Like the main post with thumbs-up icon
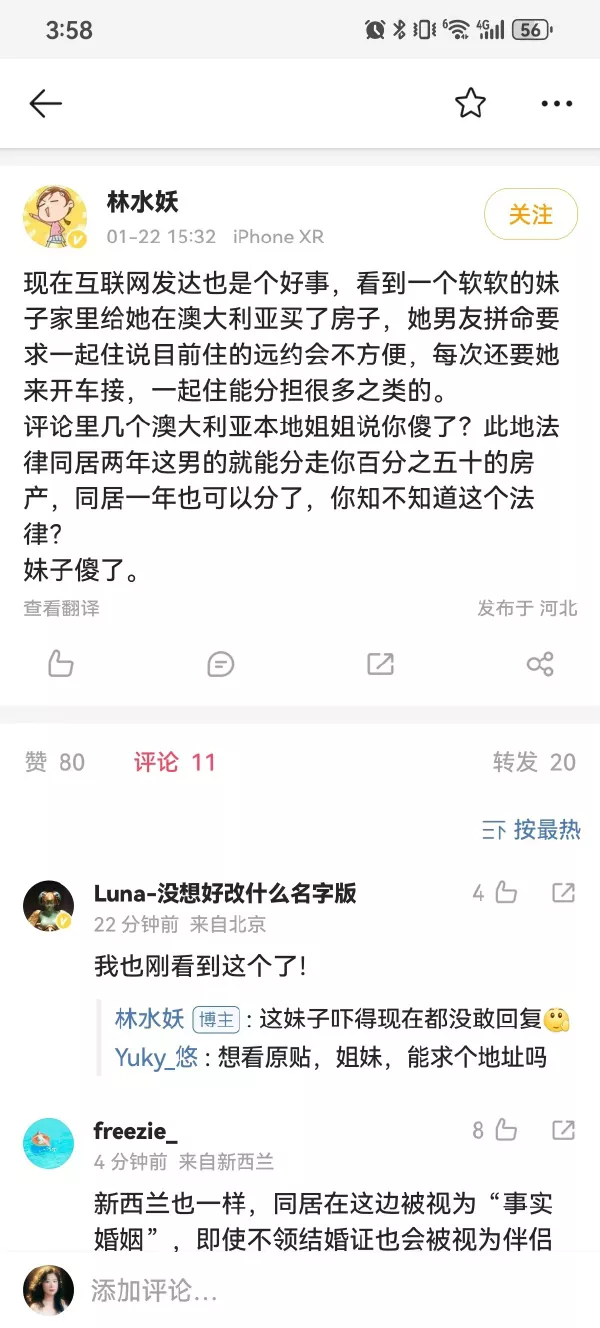Viewport: 600px width, 1328px height. tap(61, 664)
